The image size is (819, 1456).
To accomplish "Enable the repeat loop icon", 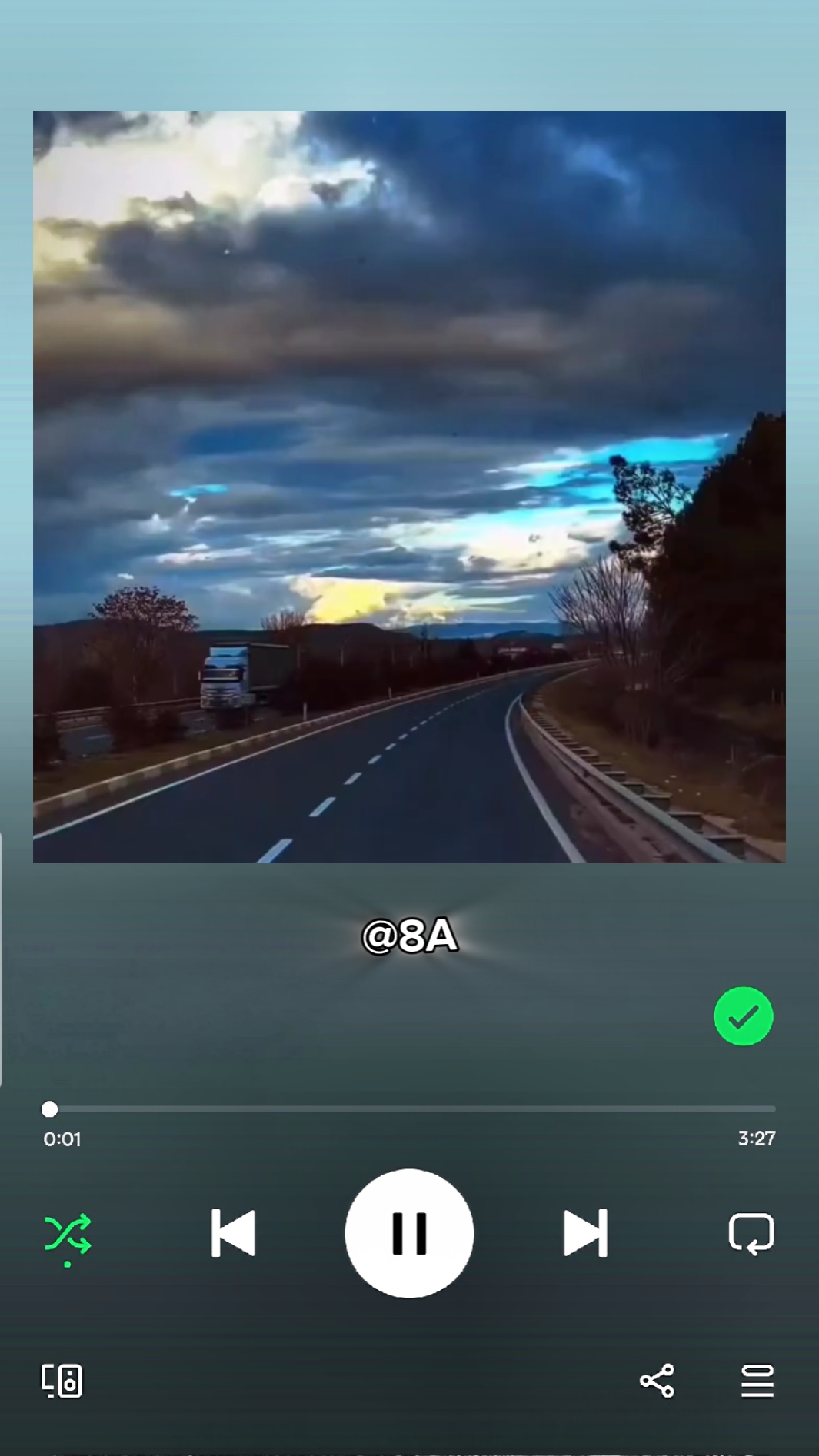I will (751, 1233).
